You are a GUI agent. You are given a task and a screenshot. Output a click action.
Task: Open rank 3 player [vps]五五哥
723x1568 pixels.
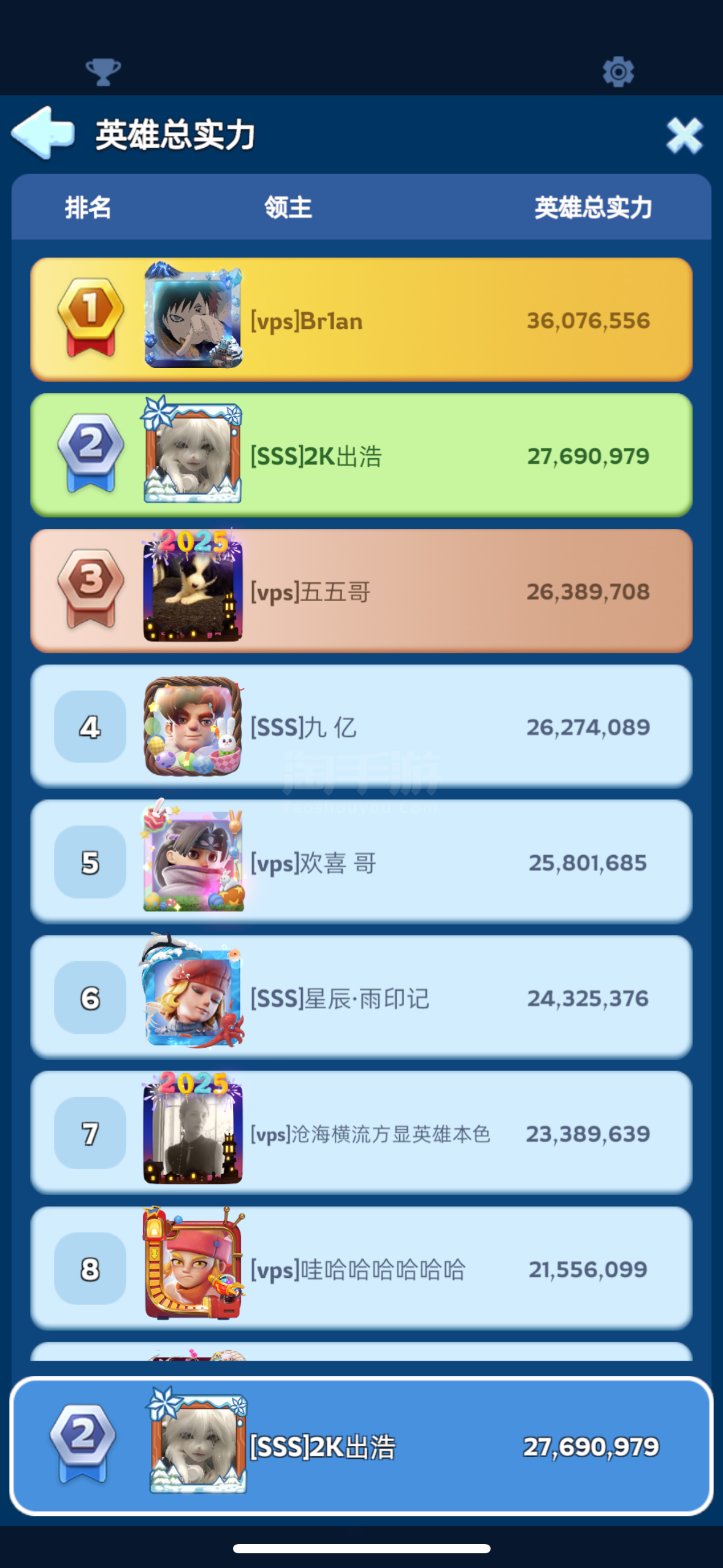point(361,591)
